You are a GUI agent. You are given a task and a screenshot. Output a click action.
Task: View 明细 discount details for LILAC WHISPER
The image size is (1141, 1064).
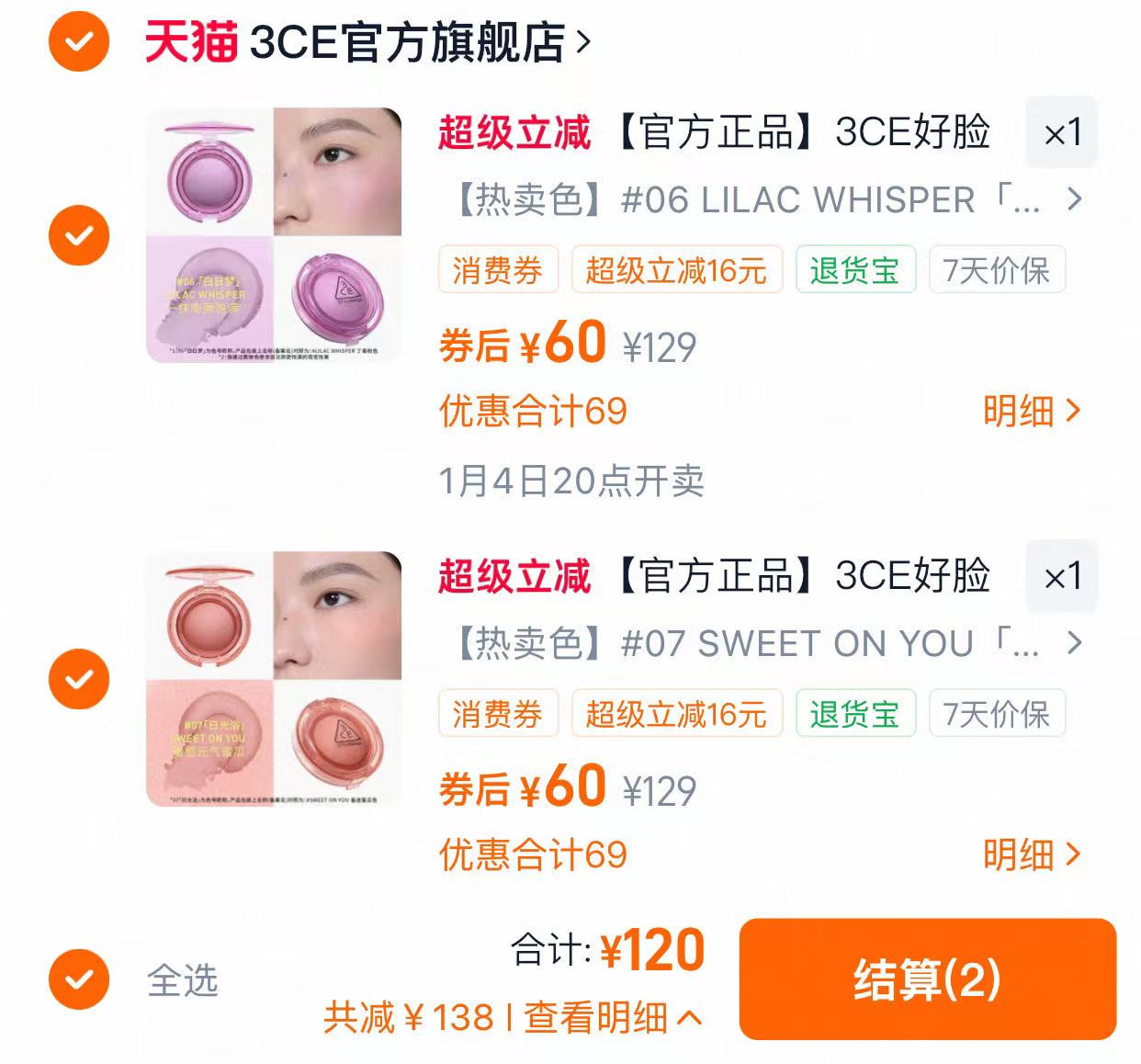coord(1031,412)
